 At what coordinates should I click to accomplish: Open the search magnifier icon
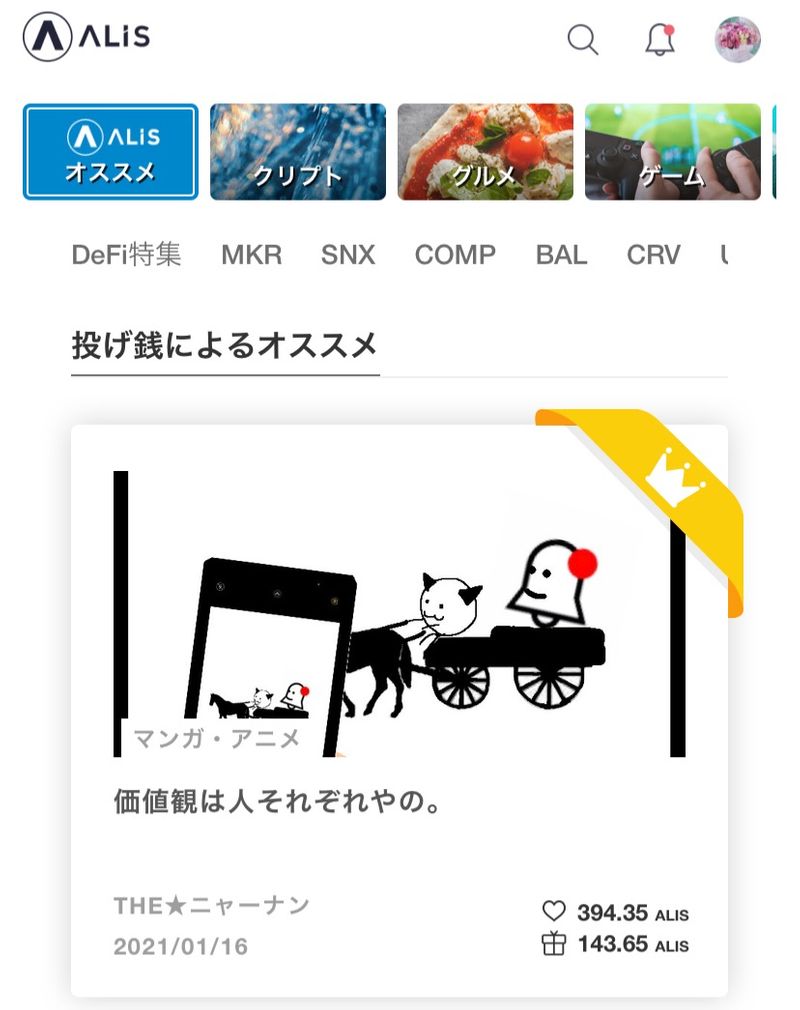tap(582, 40)
